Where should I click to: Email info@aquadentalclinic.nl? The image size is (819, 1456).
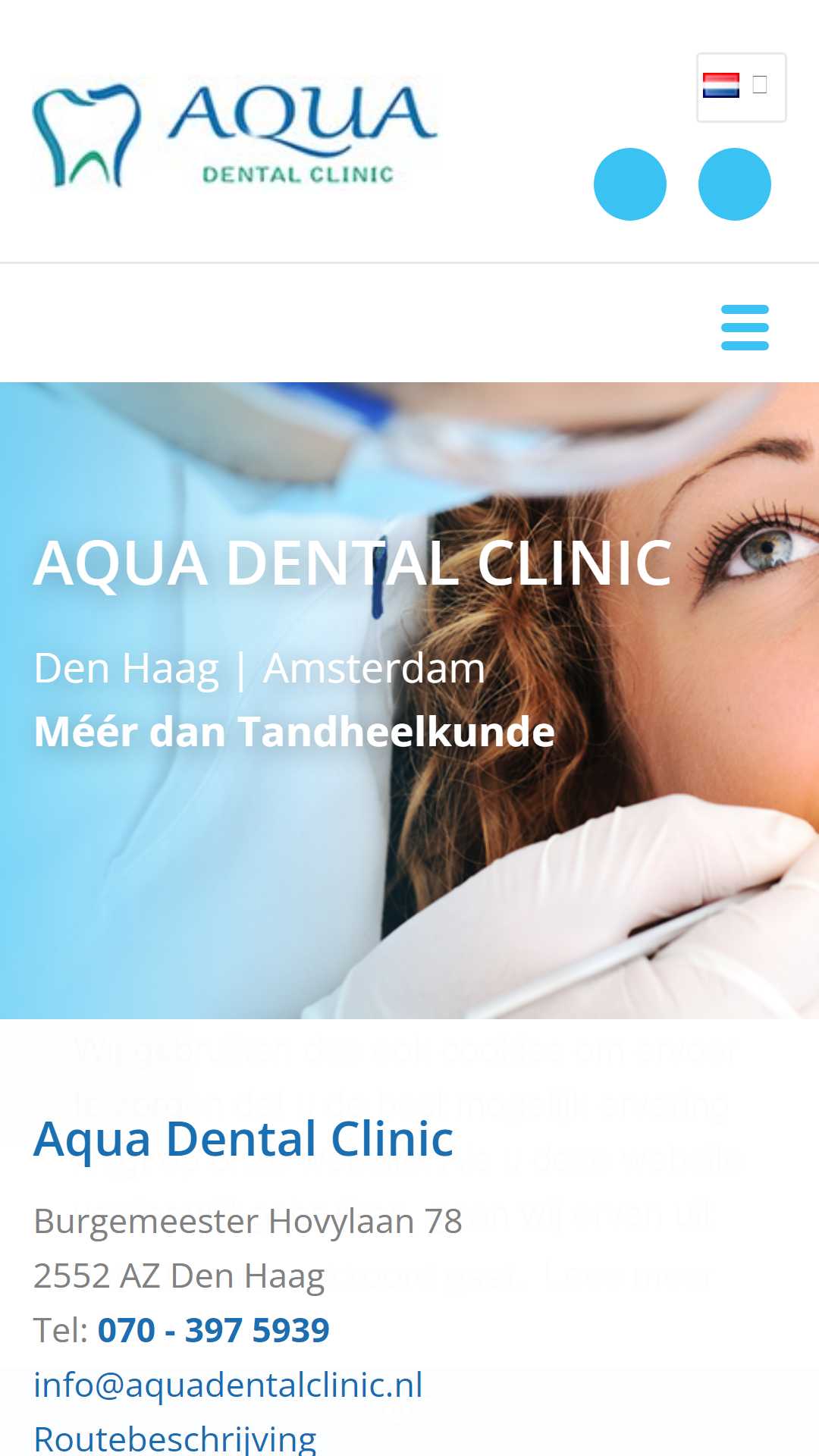pos(228,1385)
